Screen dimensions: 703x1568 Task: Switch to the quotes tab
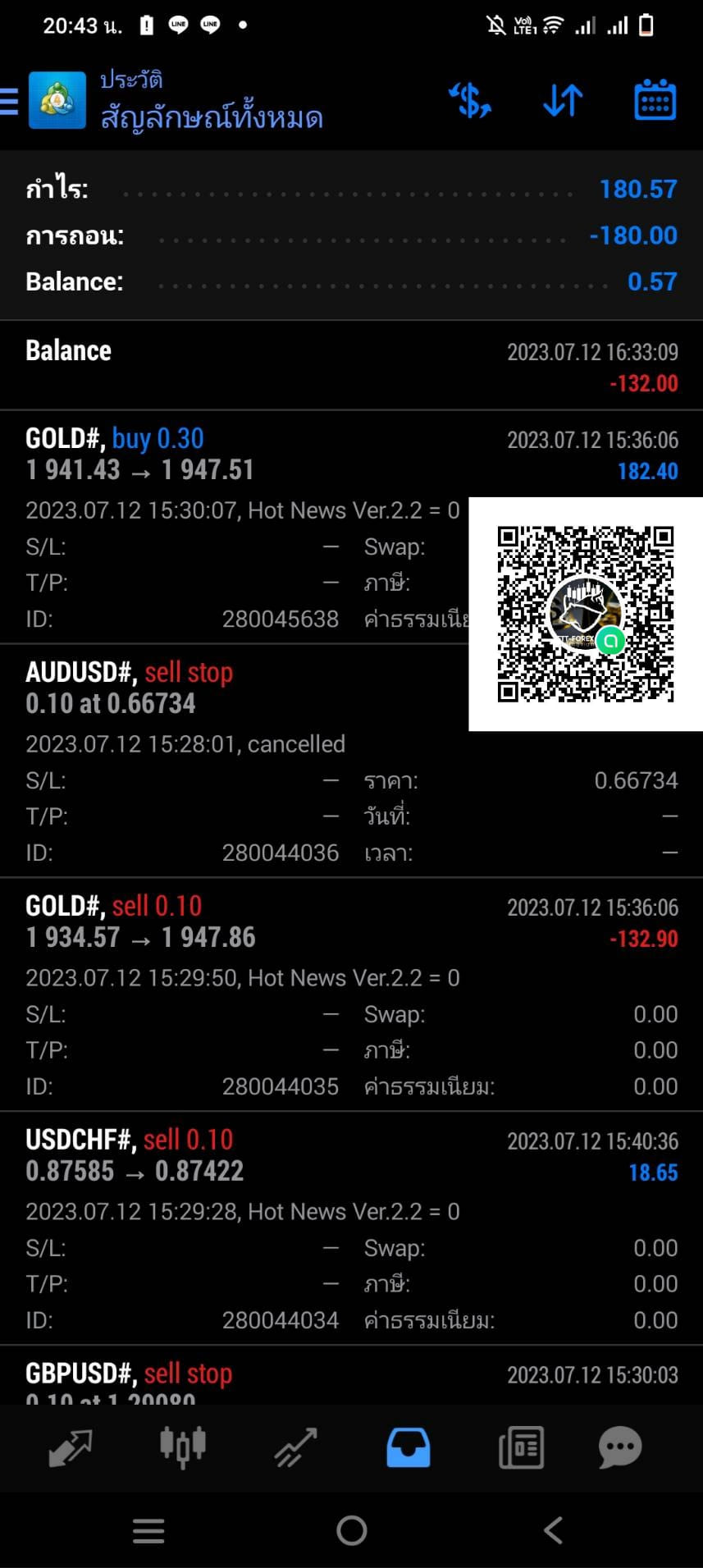coord(70,1447)
